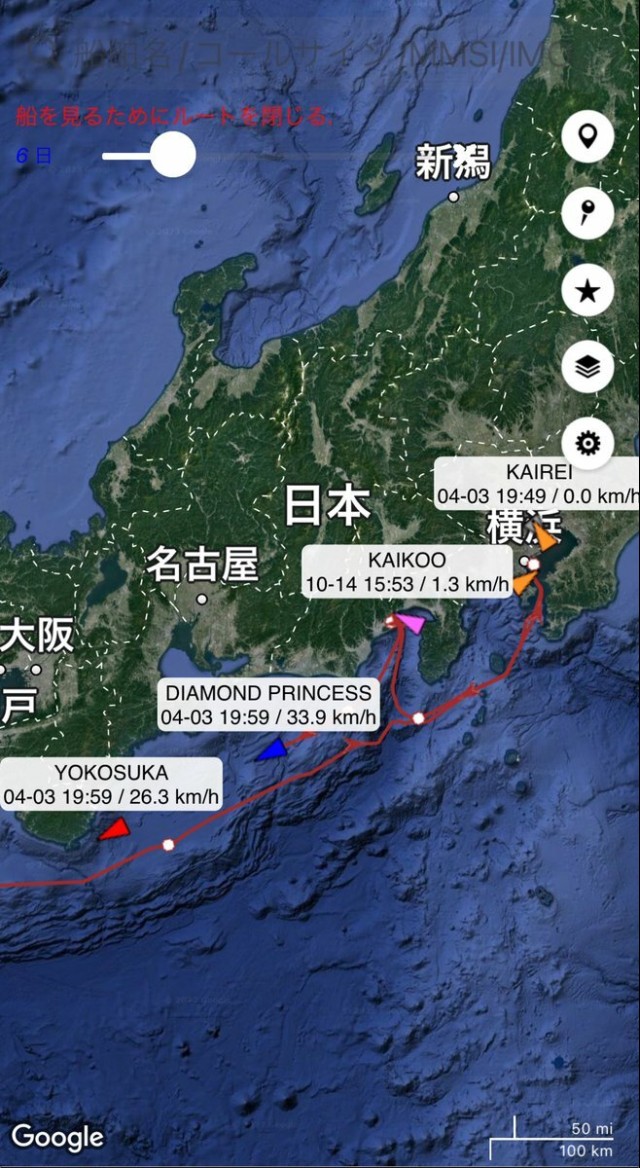Open the location pin button
Viewport: 640px width, 1168px height.
click(587, 136)
